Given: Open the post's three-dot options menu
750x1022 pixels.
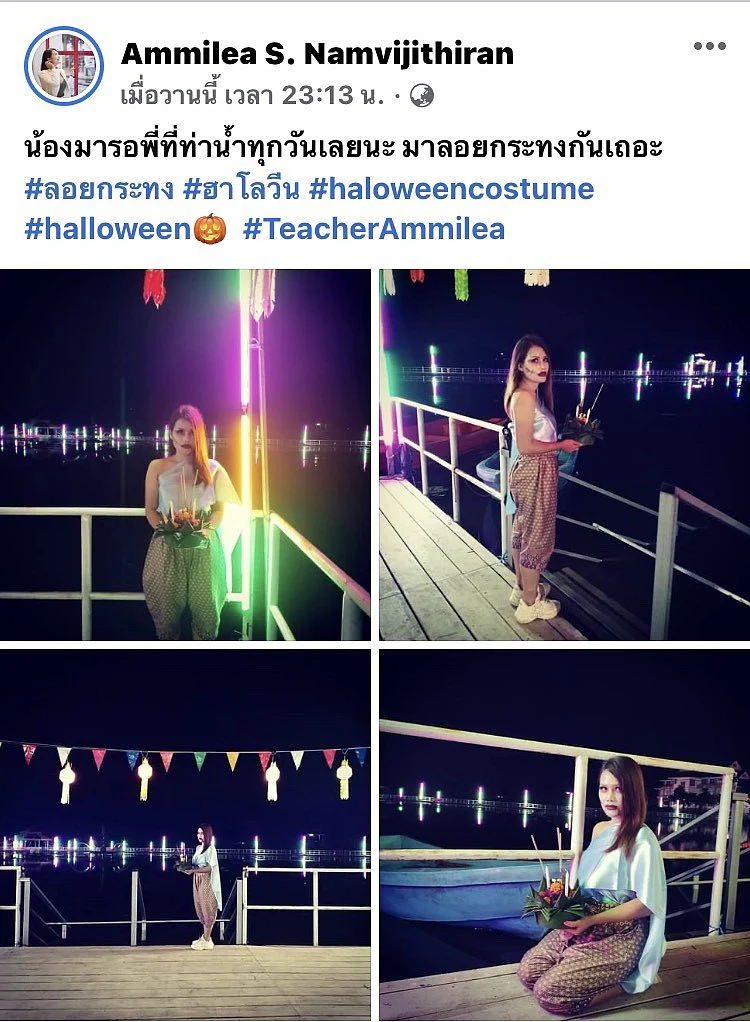Looking at the screenshot, I should pos(709,46).
